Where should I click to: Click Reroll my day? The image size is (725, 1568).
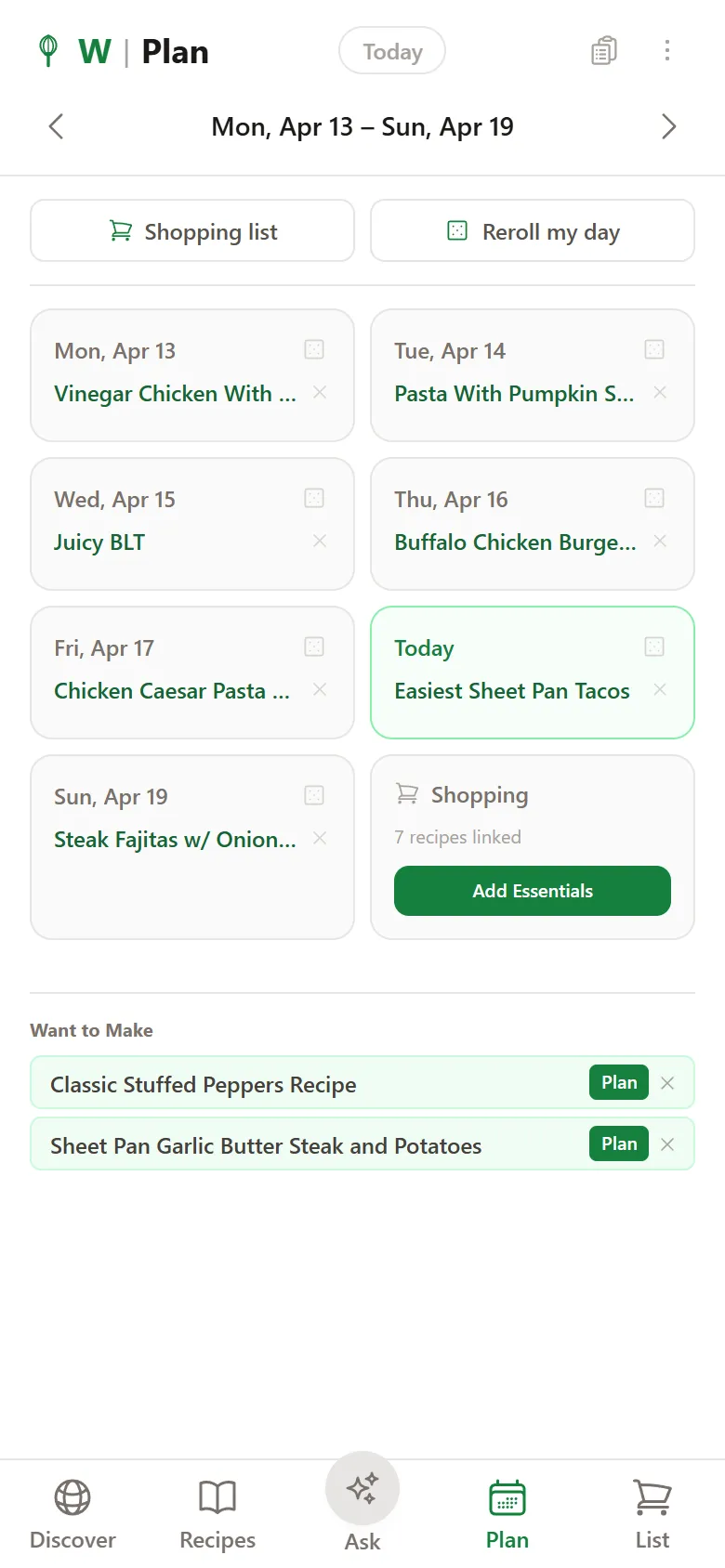(531, 231)
